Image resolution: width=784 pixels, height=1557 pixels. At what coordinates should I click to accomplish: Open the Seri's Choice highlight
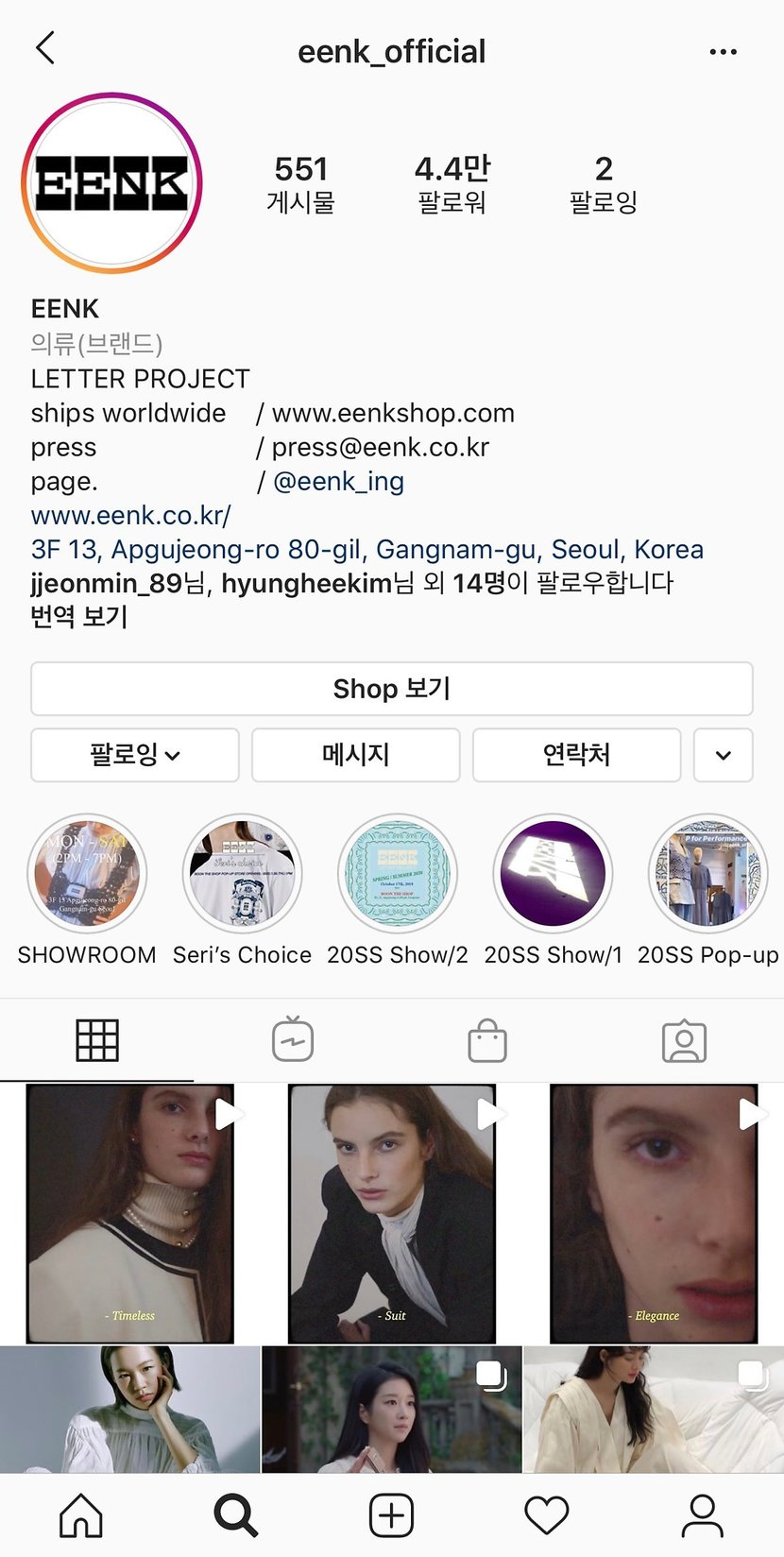(242, 874)
